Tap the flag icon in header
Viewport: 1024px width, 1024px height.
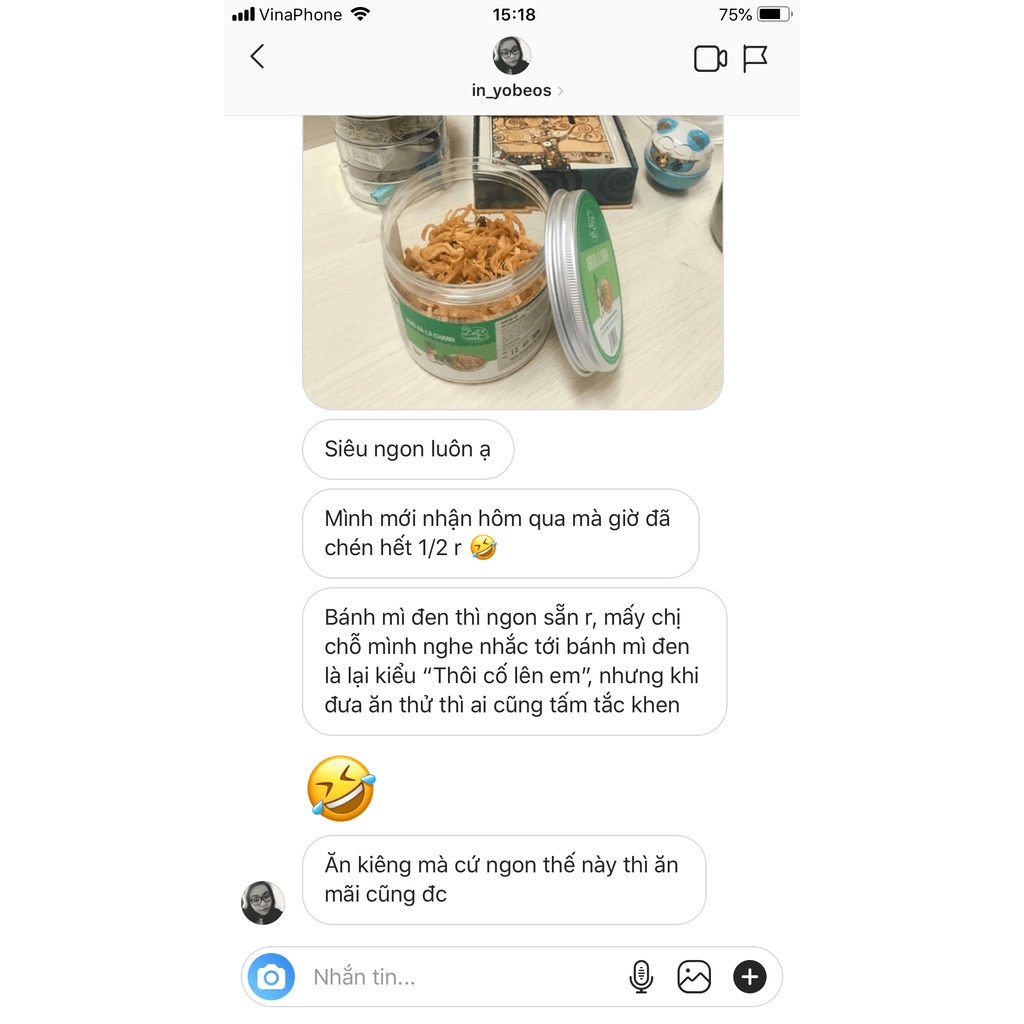(x=755, y=59)
